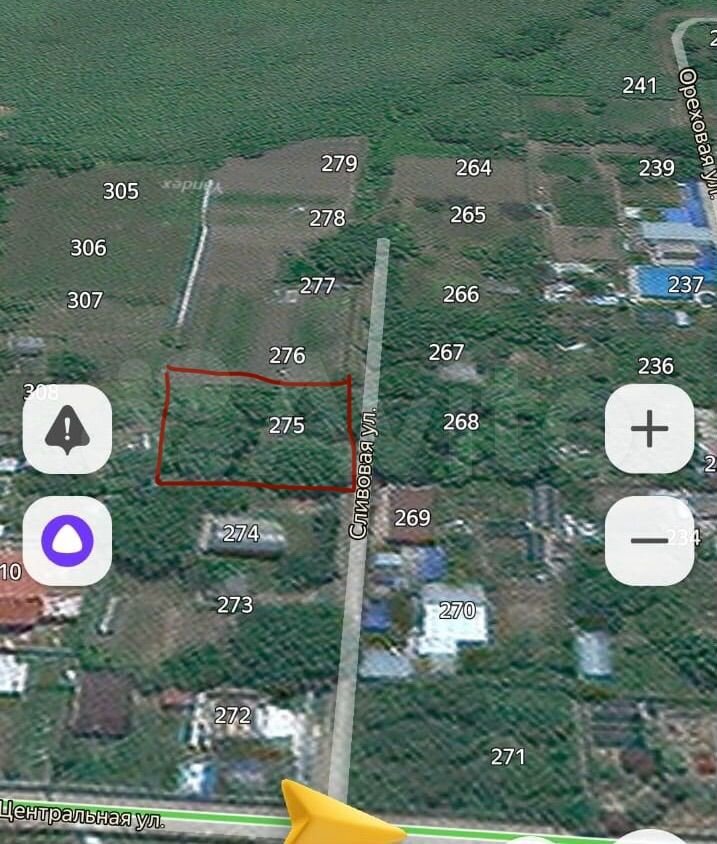Zoom in on the map
Screen dimensions: 717x844
coord(649,429)
